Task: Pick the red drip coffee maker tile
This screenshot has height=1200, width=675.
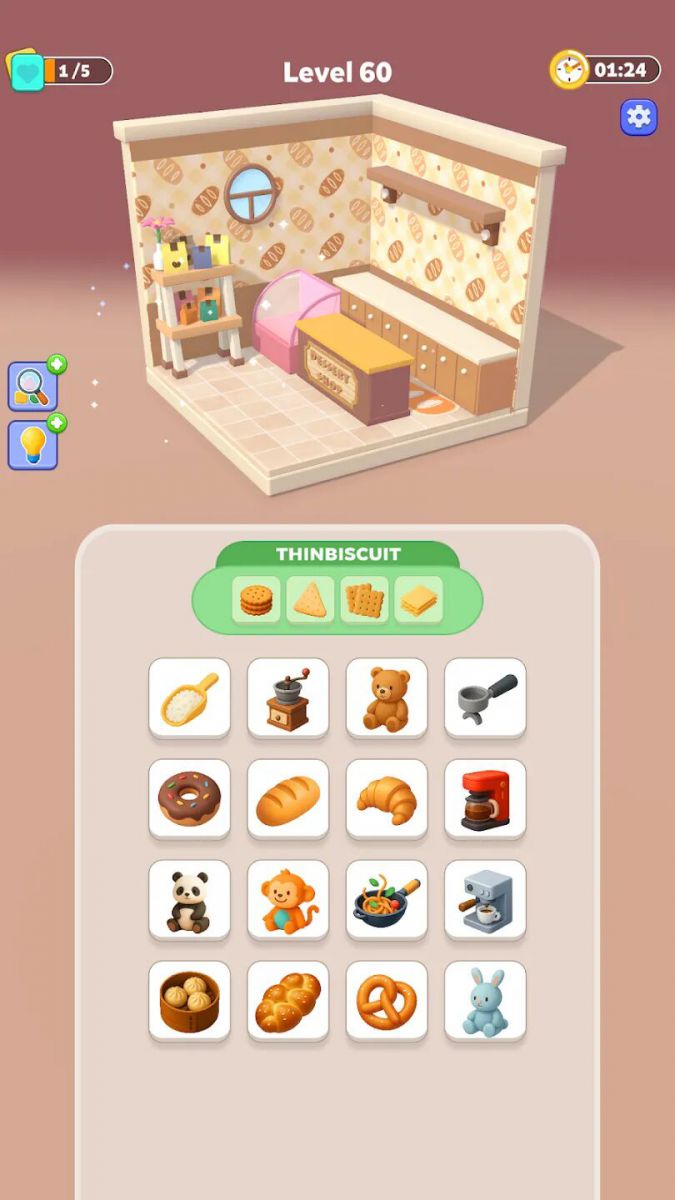Action: (x=485, y=799)
